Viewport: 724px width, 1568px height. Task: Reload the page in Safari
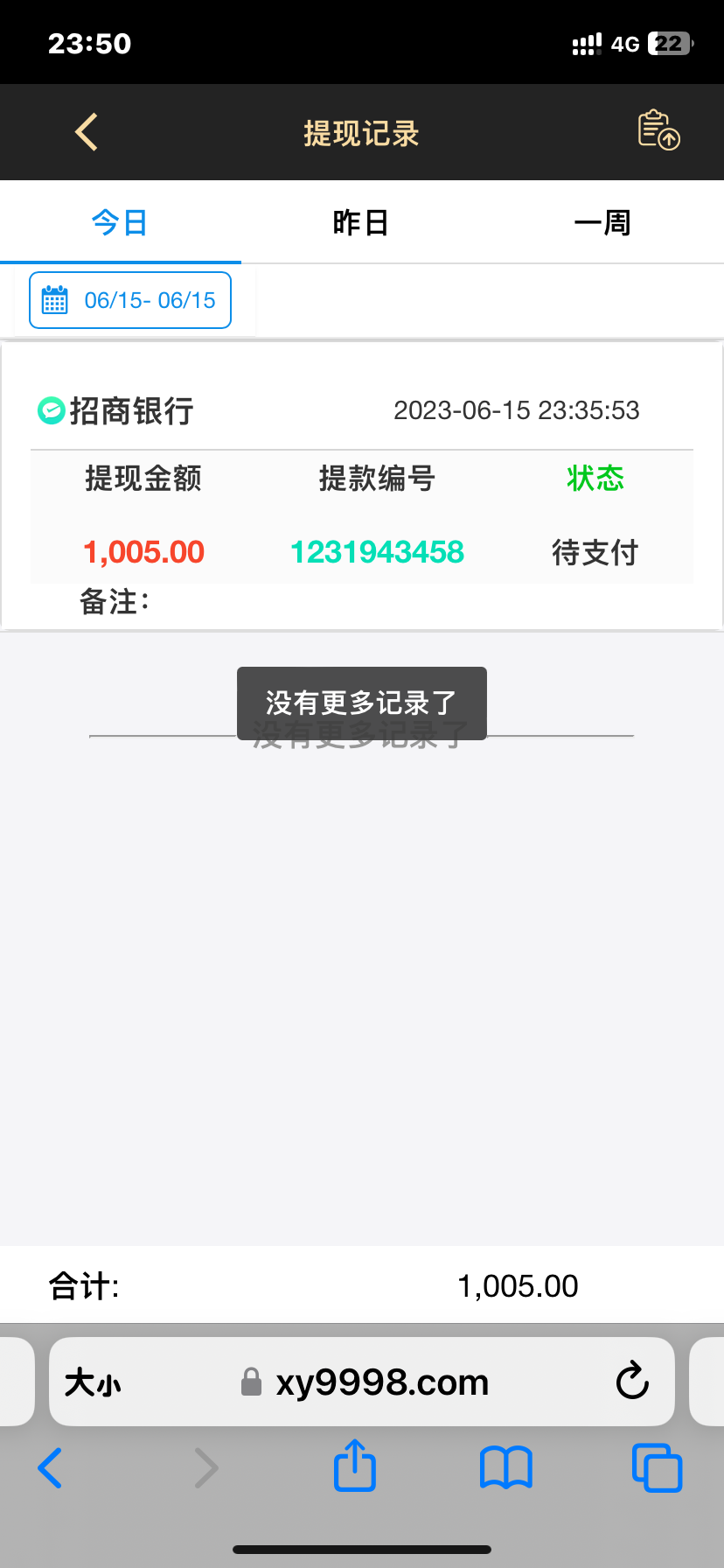[x=632, y=1382]
